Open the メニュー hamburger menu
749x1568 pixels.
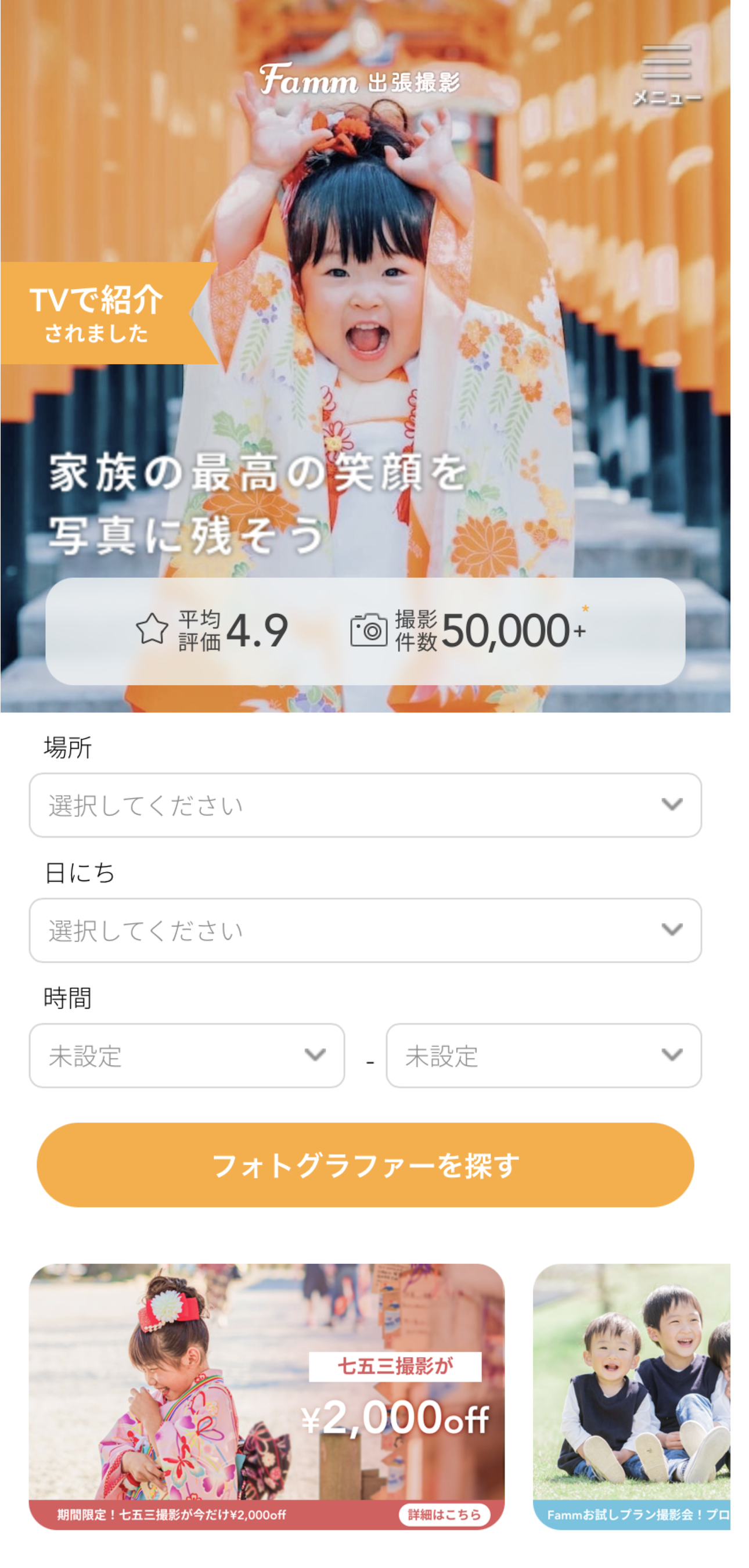(x=666, y=74)
